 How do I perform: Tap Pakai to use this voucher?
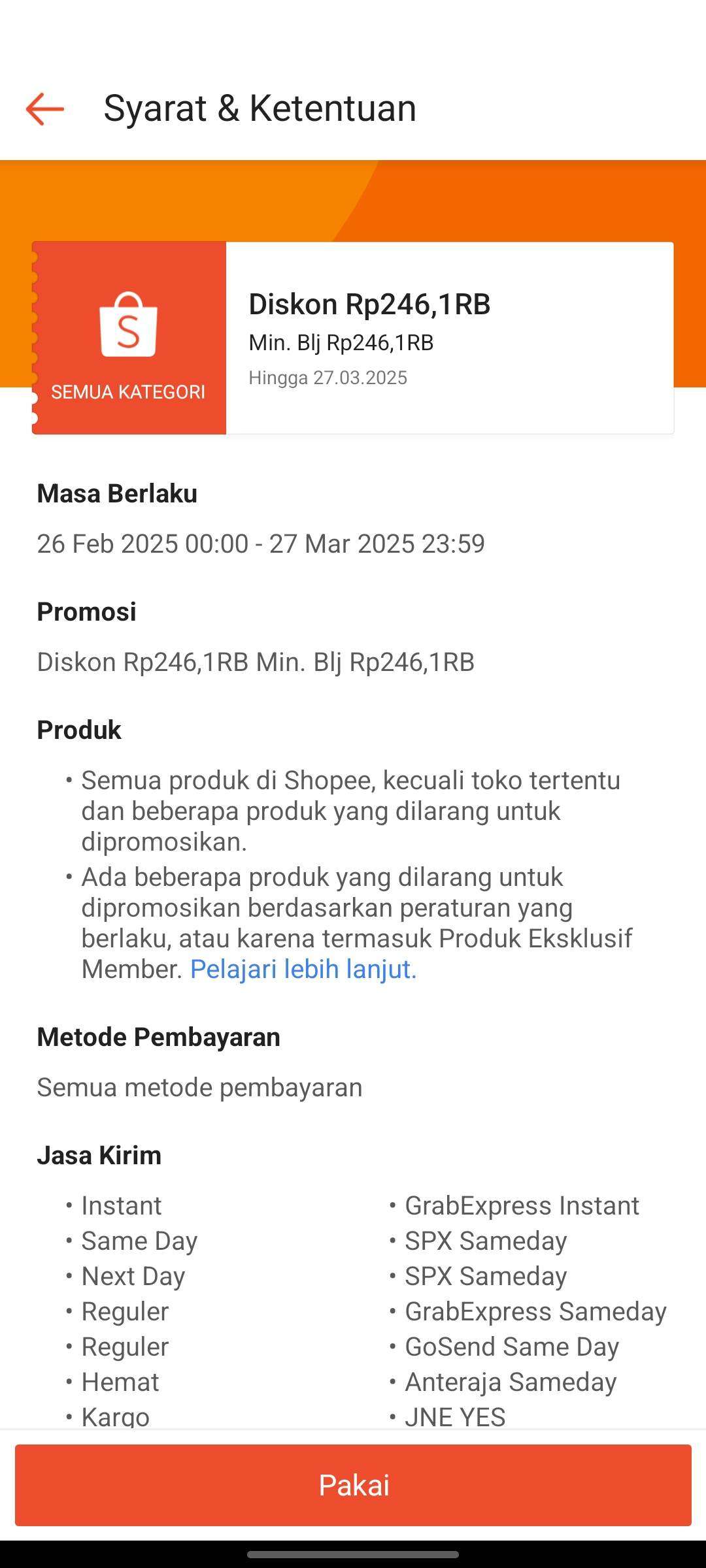coord(353,1485)
